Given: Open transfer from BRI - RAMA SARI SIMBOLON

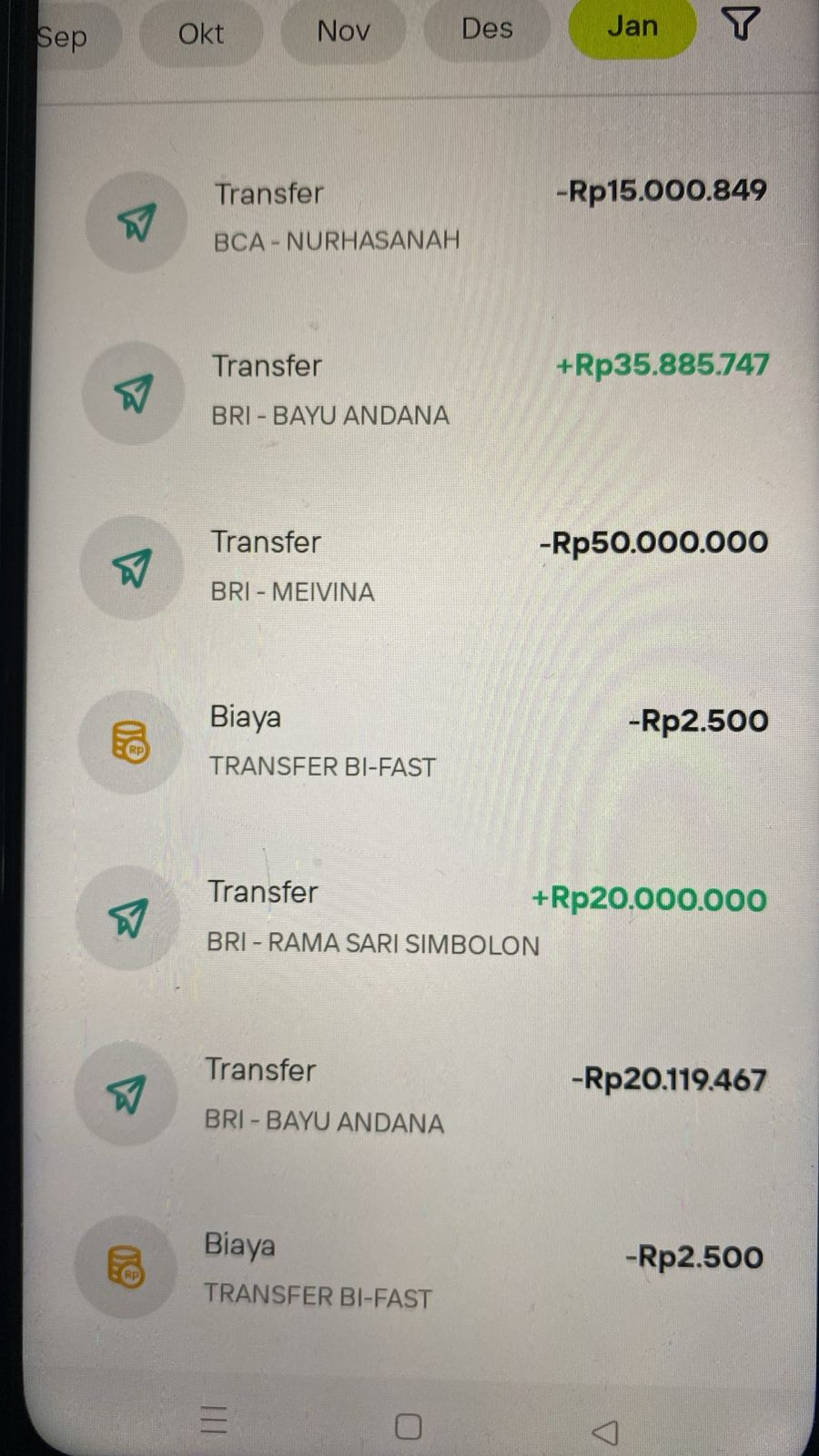Looking at the screenshot, I should point(426,917).
